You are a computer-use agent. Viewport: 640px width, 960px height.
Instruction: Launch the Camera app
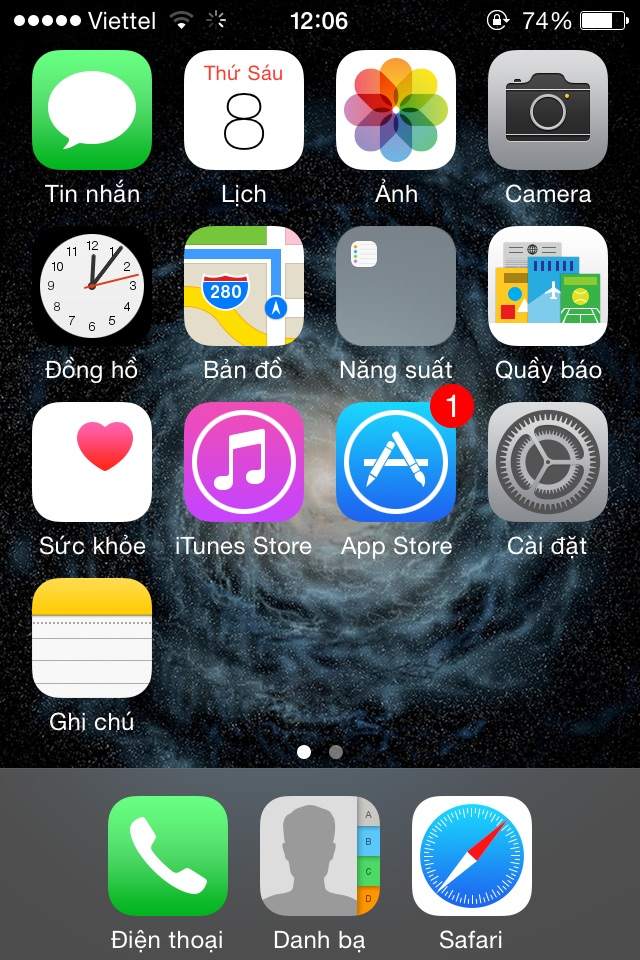click(548, 110)
